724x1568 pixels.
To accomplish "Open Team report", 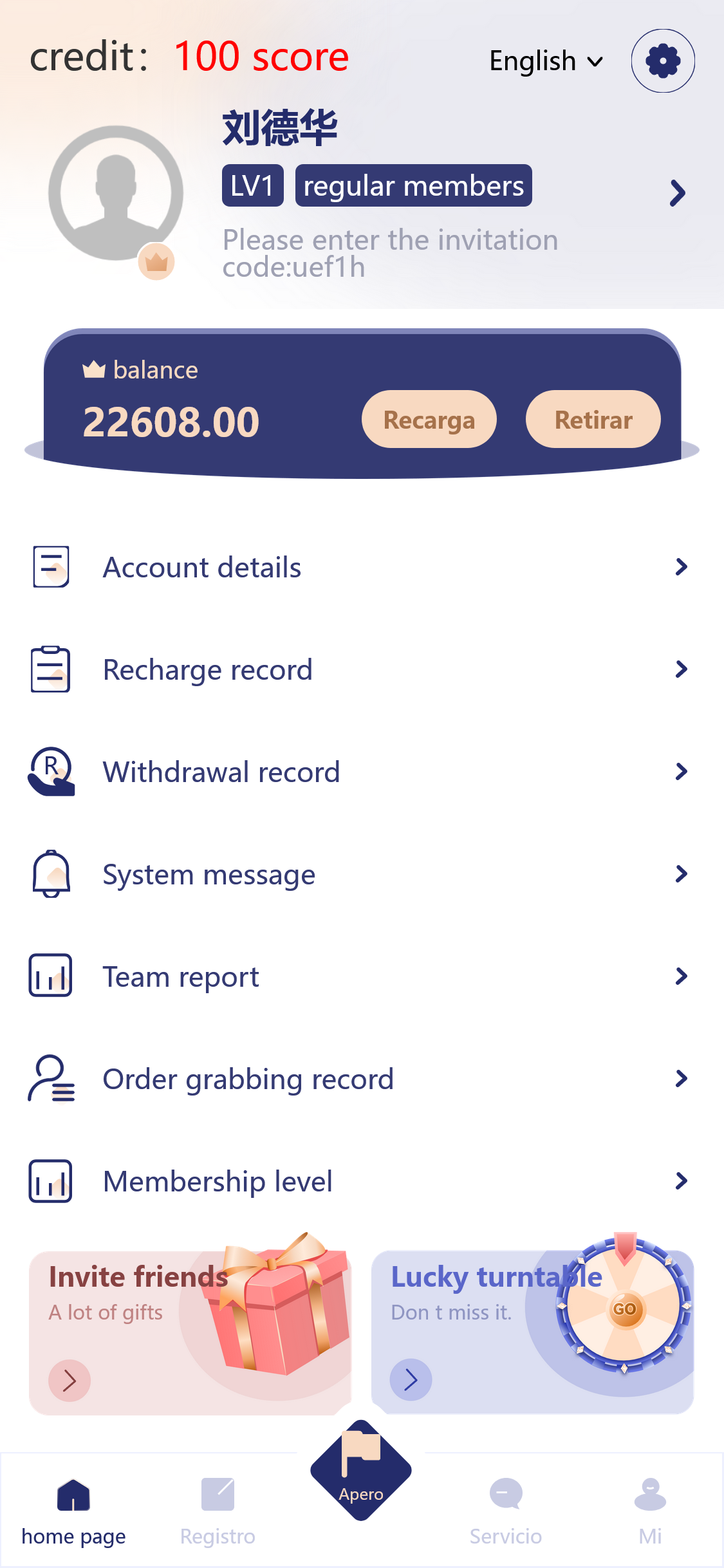I will tap(360, 976).
